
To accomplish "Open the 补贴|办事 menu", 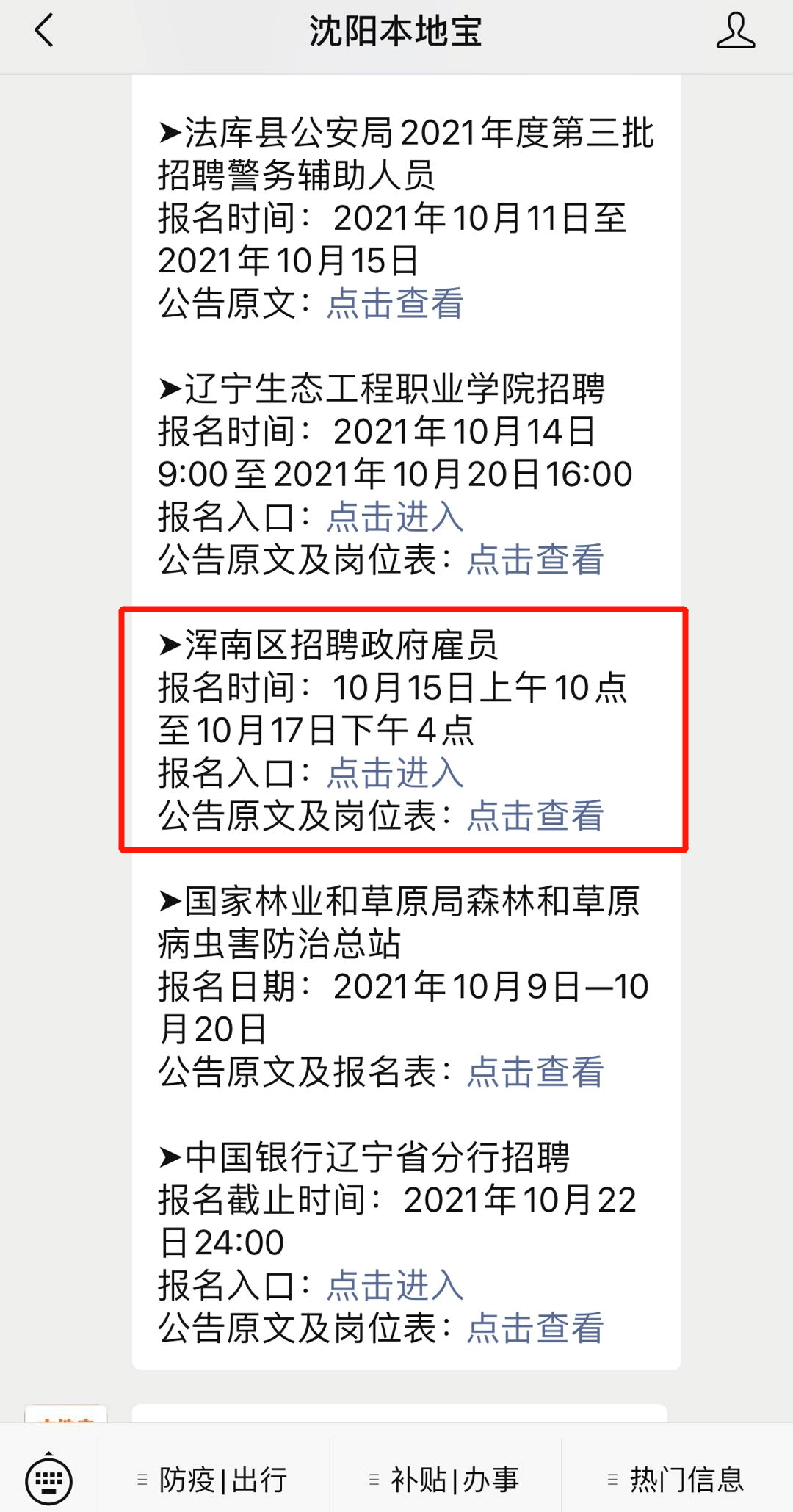I will [446, 1480].
